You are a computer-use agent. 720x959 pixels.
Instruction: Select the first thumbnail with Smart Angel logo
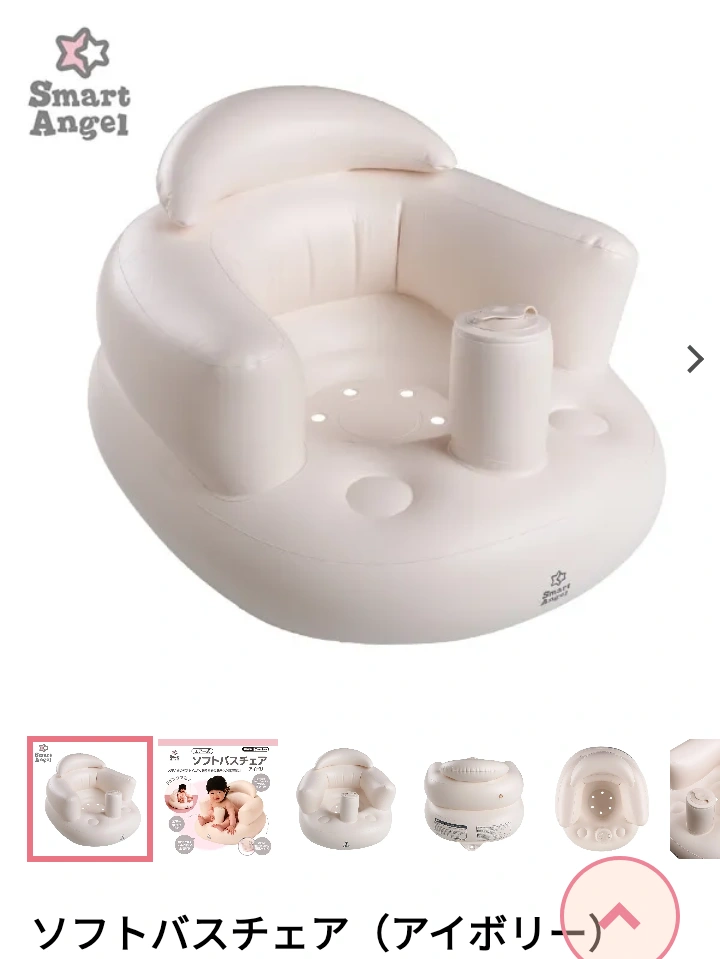90,799
